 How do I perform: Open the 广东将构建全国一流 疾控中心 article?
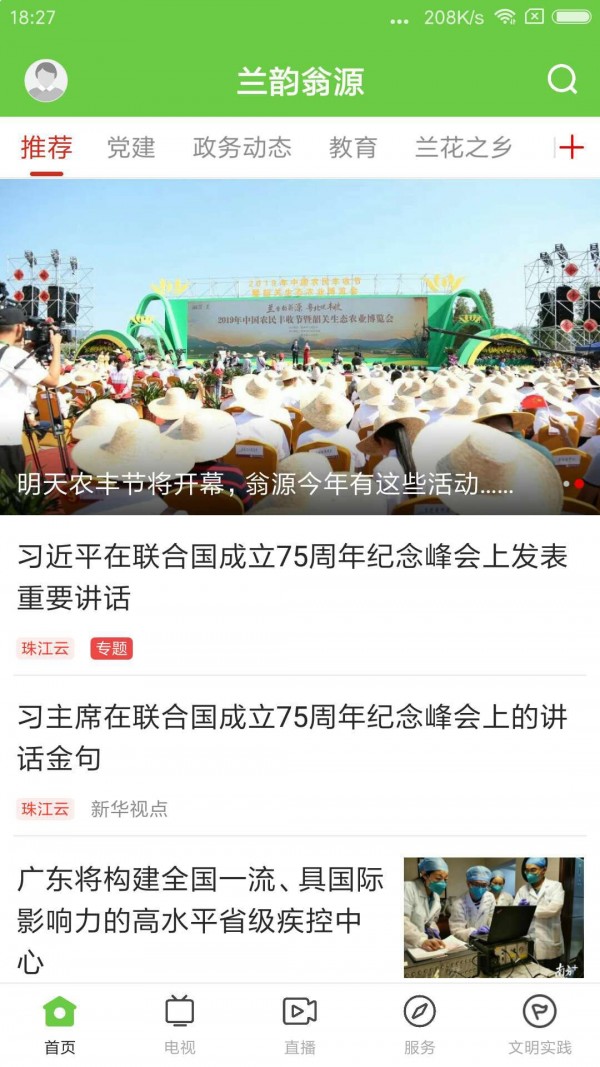pos(200,920)
